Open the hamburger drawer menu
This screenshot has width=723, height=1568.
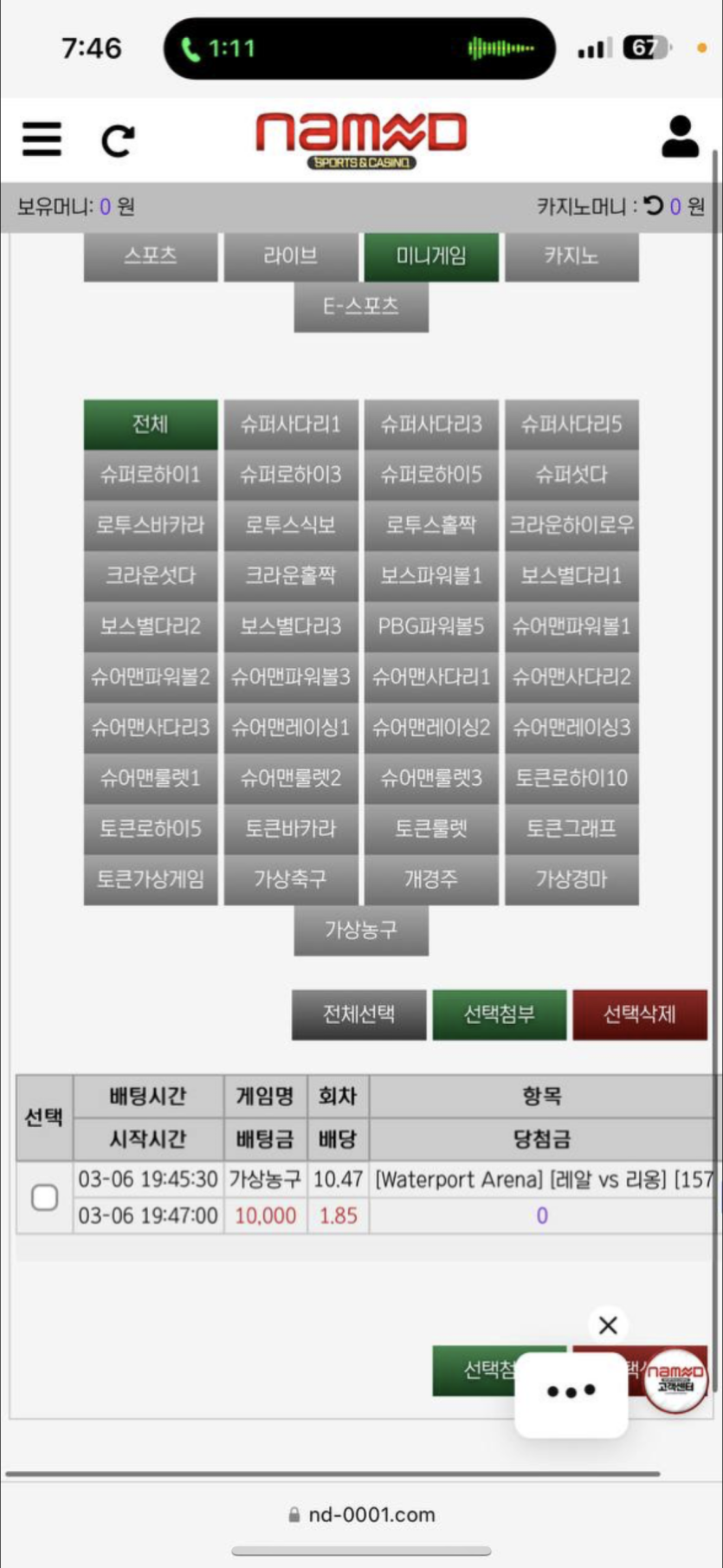[x=42, y=139]
